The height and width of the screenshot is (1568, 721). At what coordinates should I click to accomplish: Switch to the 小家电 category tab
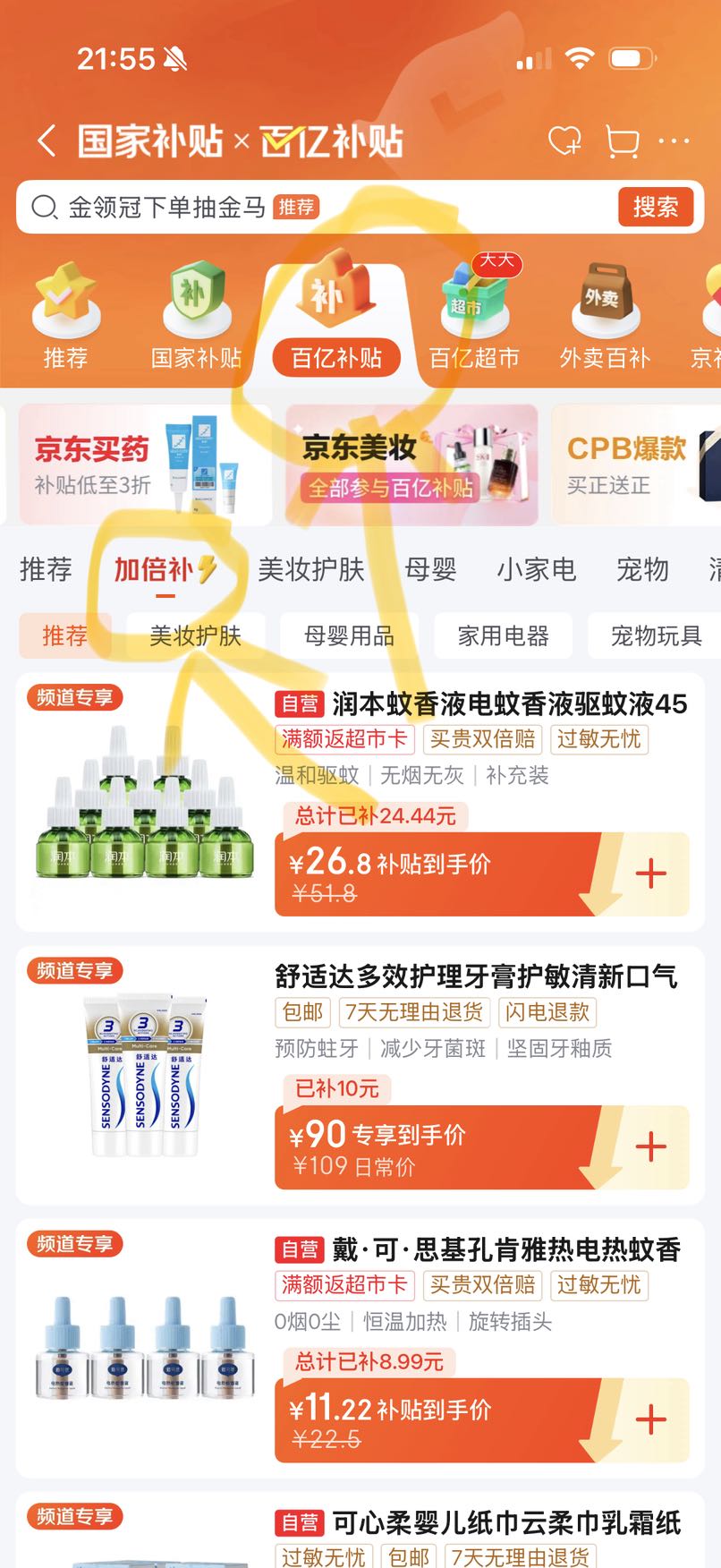537,569
